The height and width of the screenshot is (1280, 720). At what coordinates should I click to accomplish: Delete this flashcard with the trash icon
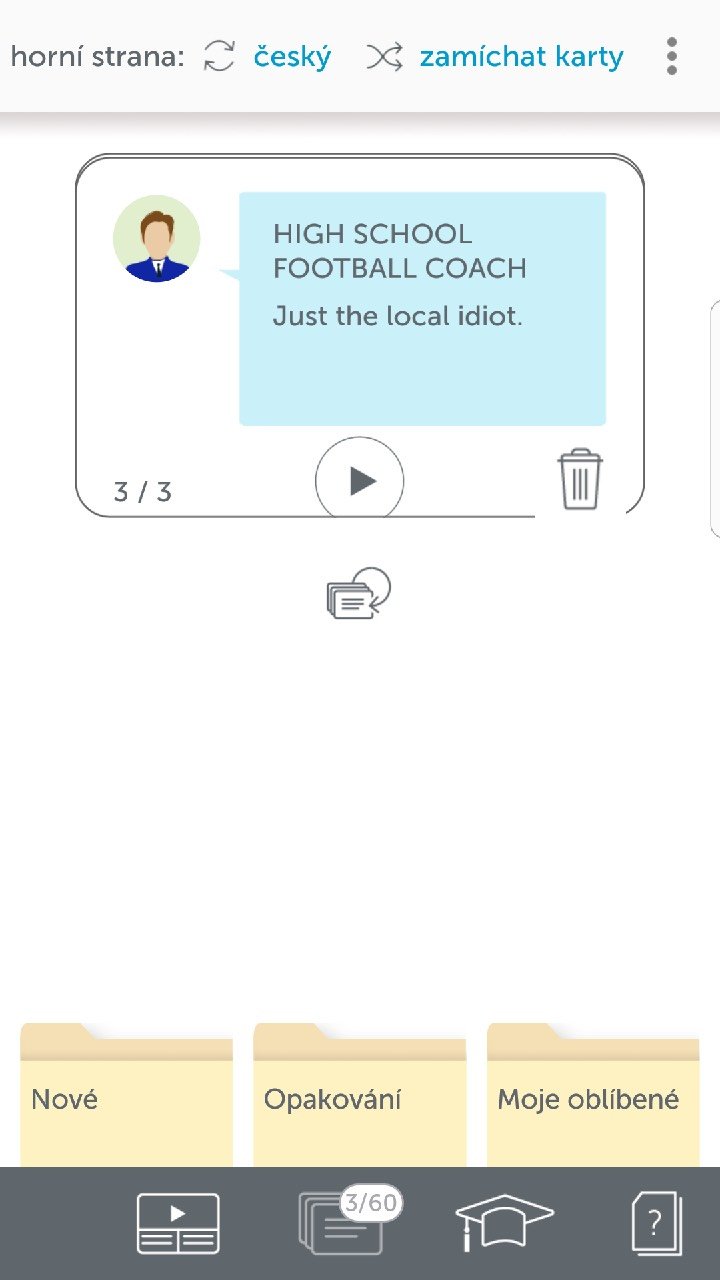580,480
